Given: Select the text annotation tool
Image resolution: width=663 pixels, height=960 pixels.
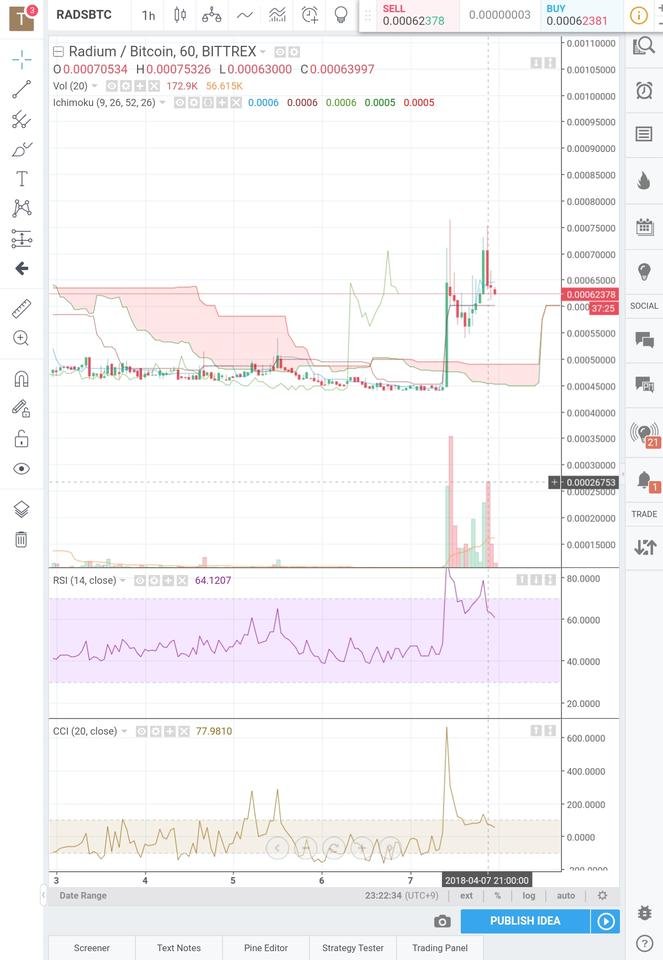Looking at the screenshot, I should tap(21, 179).
